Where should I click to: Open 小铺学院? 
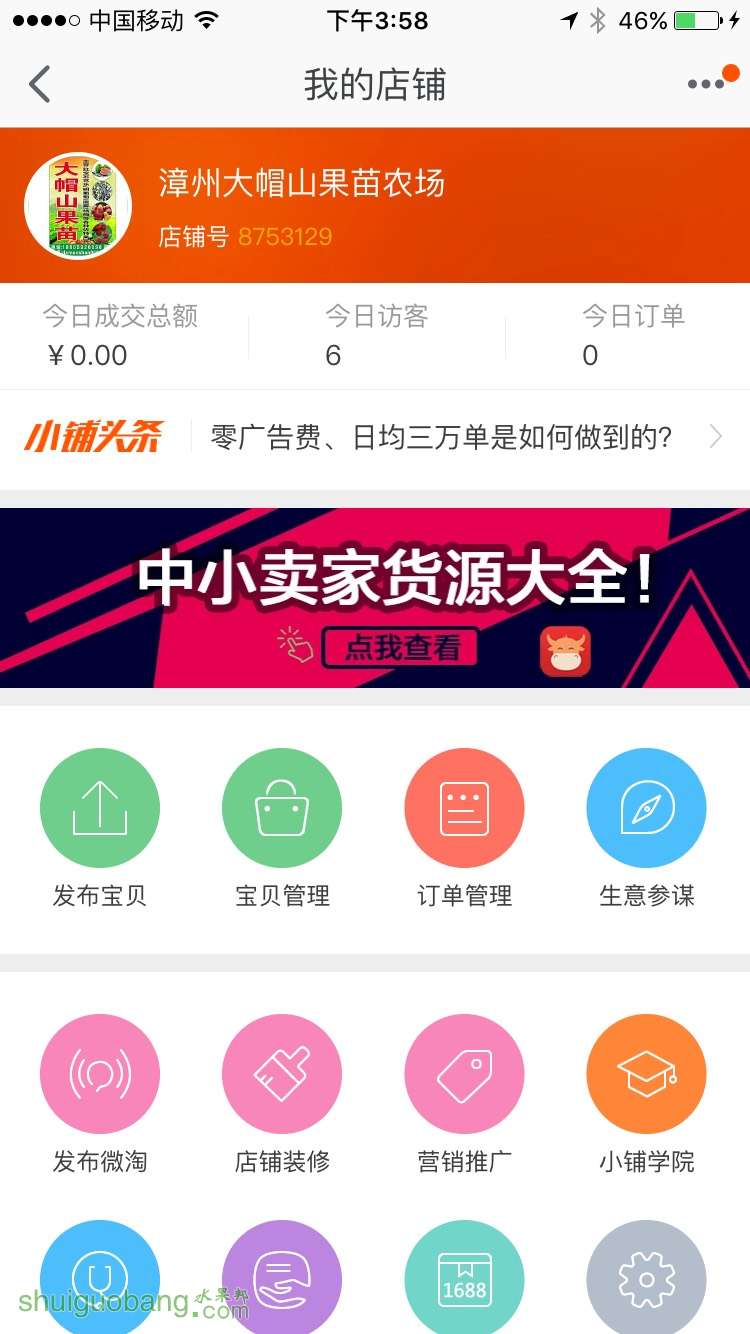click(x=646, y=1074)
